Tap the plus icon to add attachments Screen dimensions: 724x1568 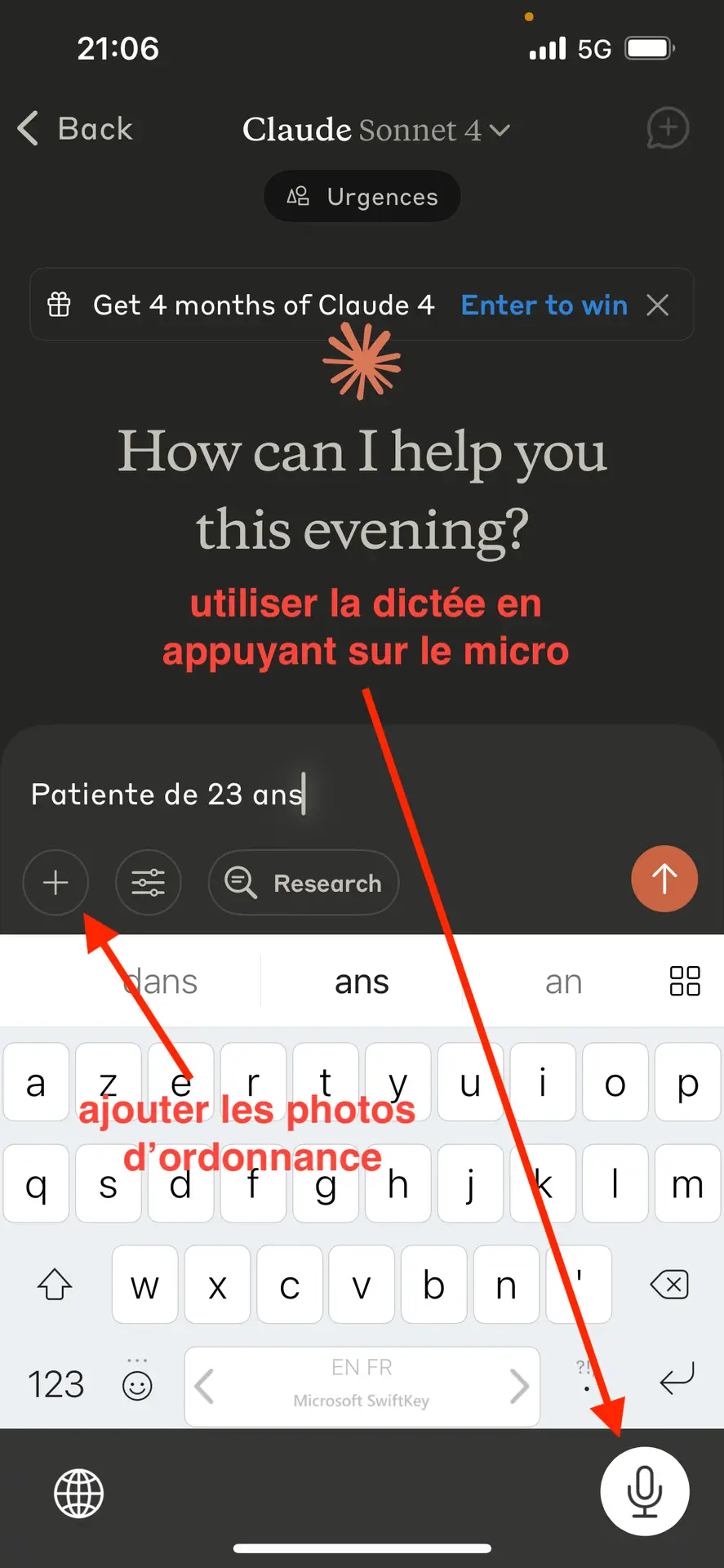[56, 882]
